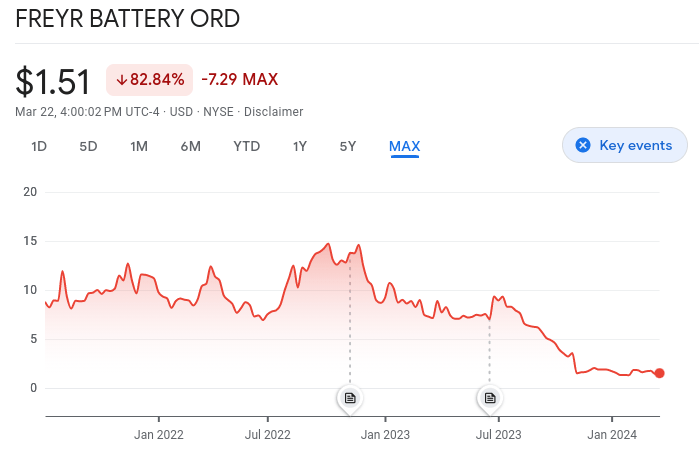Open the Disclaimer link
Image resolution: width=699 pixels, height=453 pixels.
point(273,112)
